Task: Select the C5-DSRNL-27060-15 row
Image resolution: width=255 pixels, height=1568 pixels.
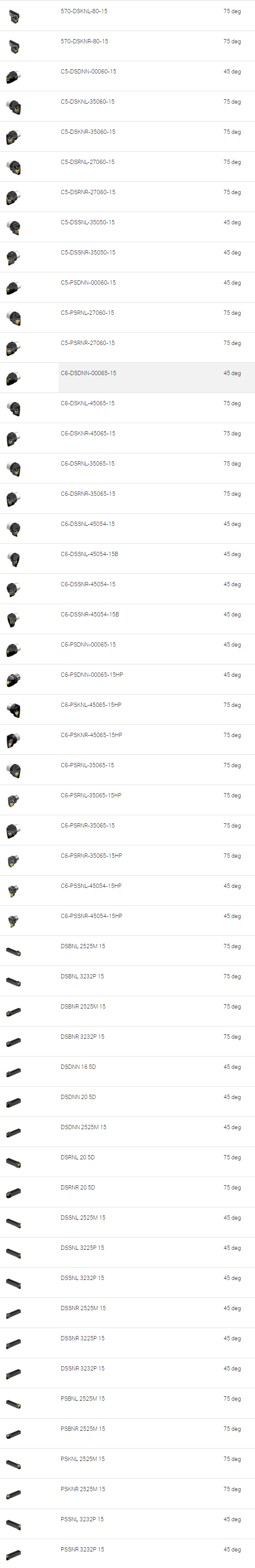Action: click(x=88, y=163)
